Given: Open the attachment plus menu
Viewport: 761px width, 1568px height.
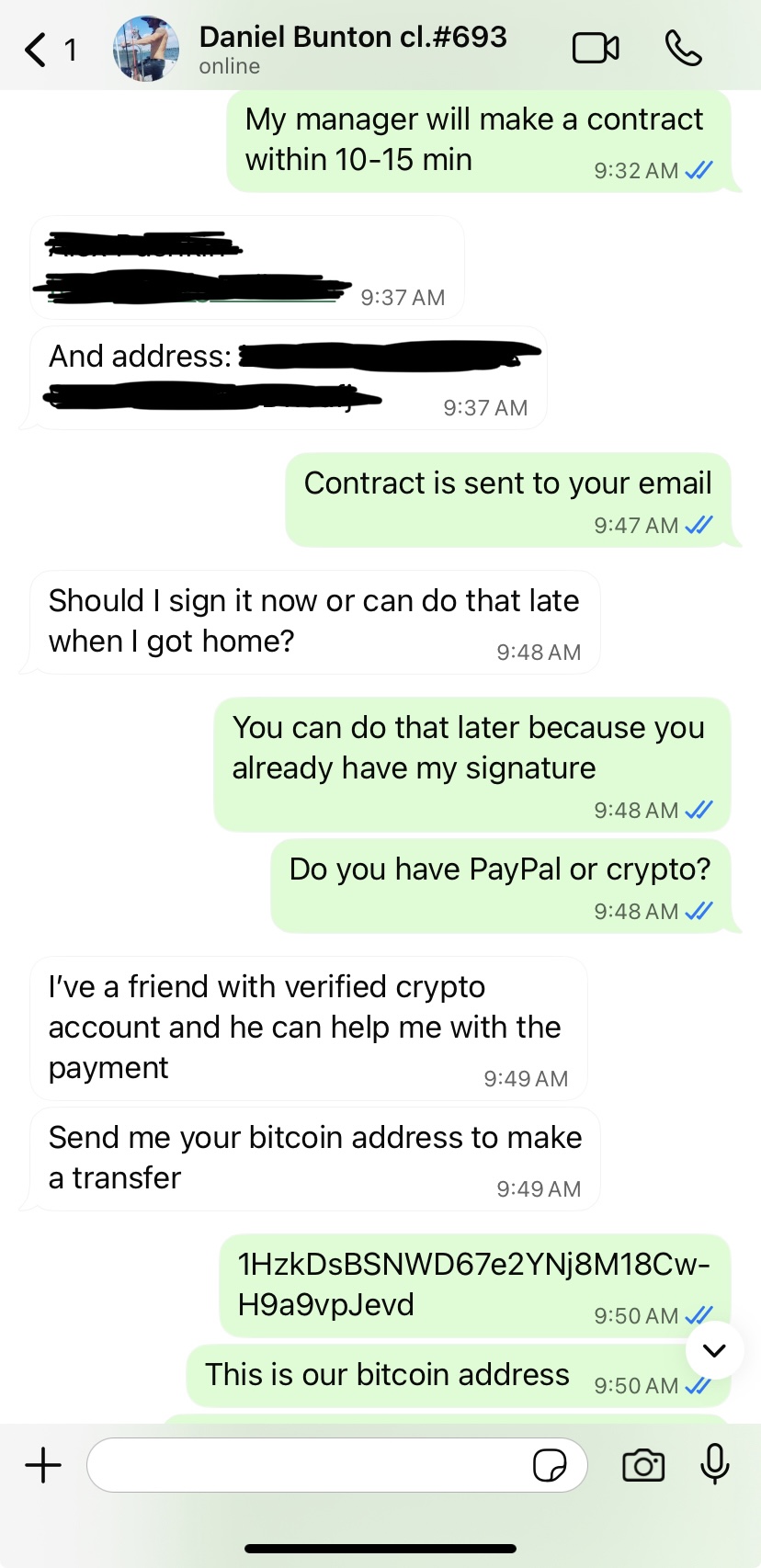Looking at the screenshot, I should 43,1464.
